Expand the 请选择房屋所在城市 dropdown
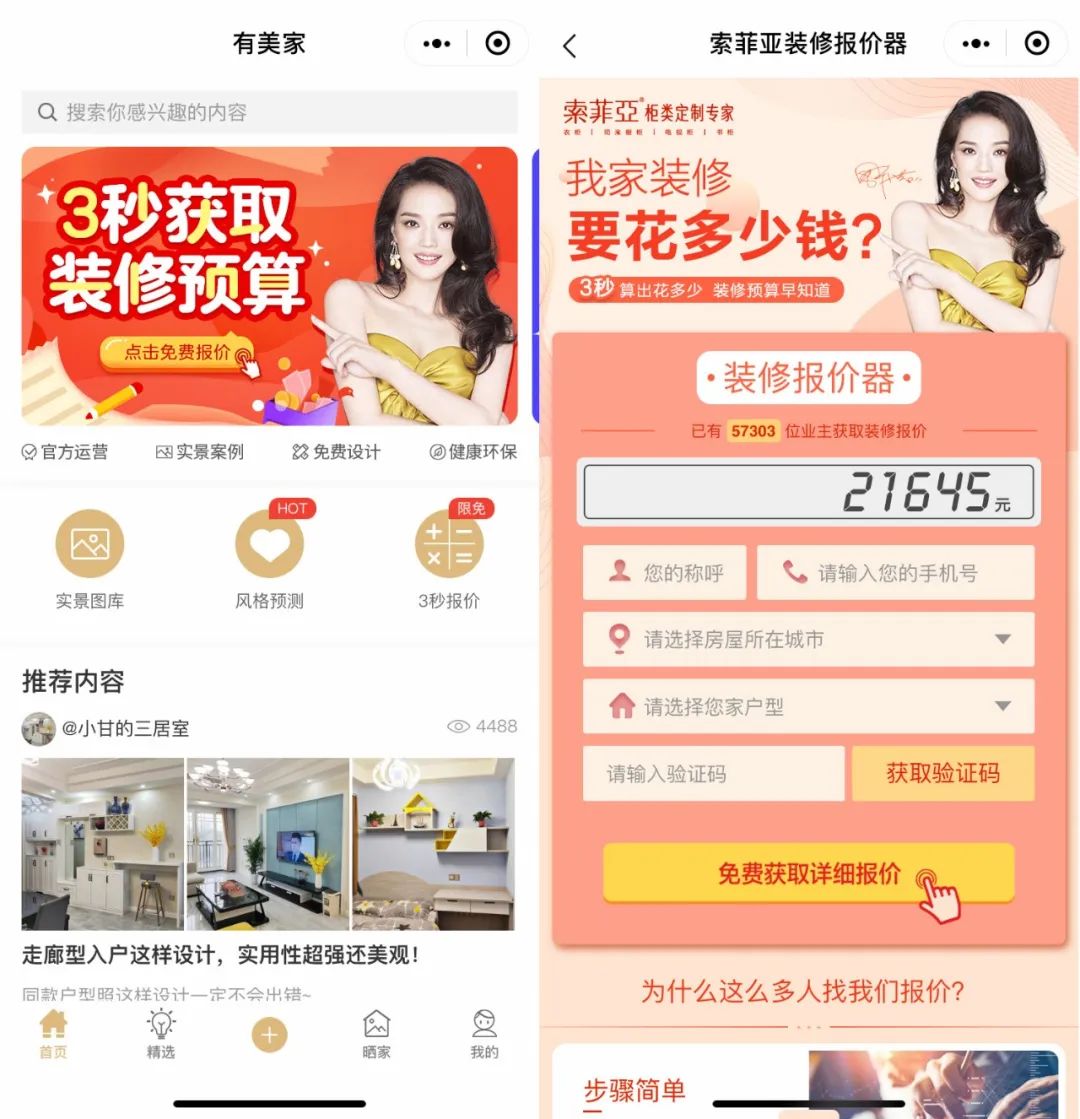The width and height of the screenshot is (1080, 1119). pyautogui.click(x=808, y=640)
